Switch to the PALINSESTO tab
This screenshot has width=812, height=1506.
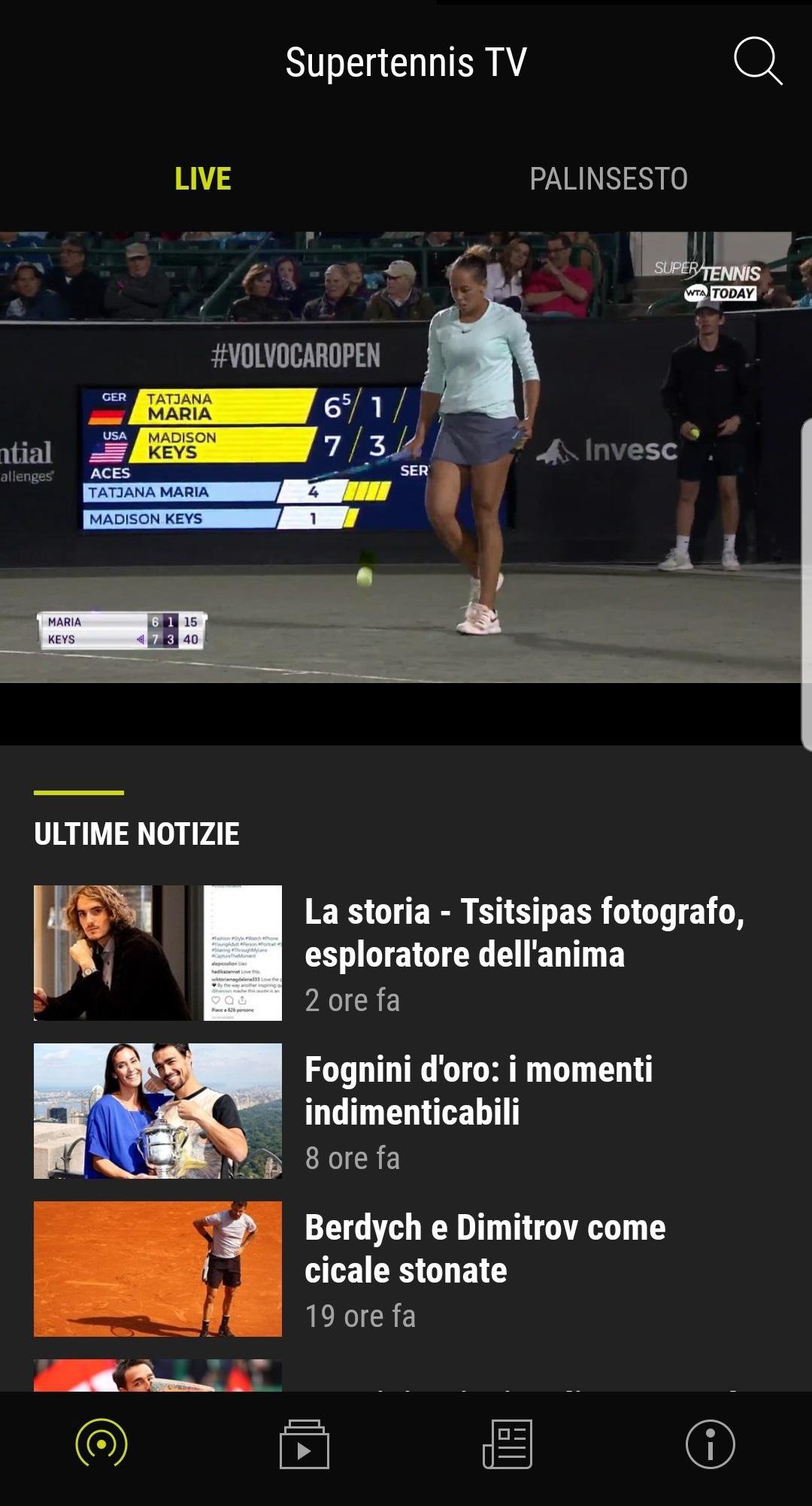609,179
